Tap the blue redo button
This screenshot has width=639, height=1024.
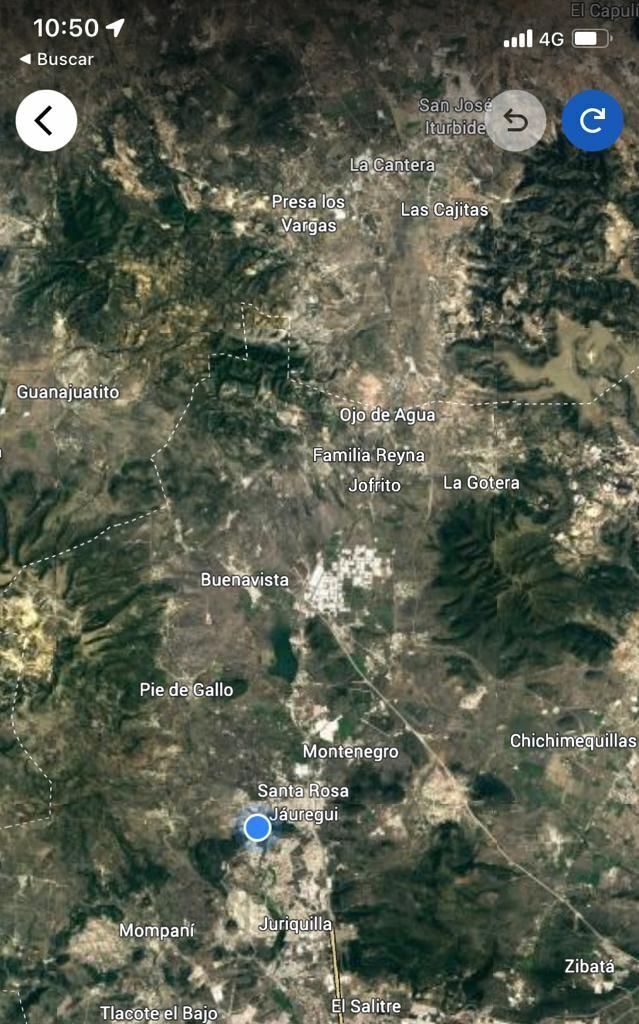tap(592, 121)
